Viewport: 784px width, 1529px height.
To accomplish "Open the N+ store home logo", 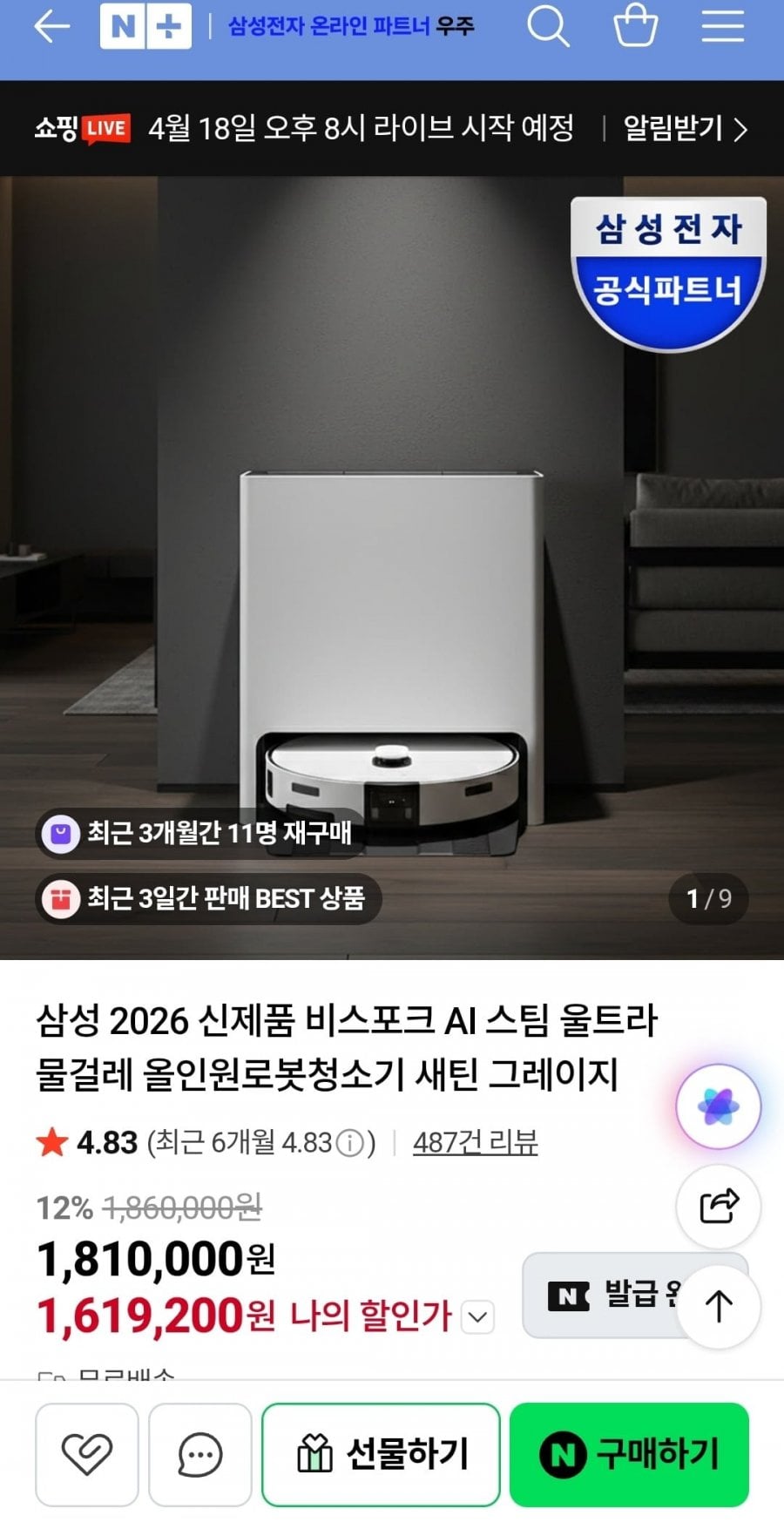I will pos(145,27).
